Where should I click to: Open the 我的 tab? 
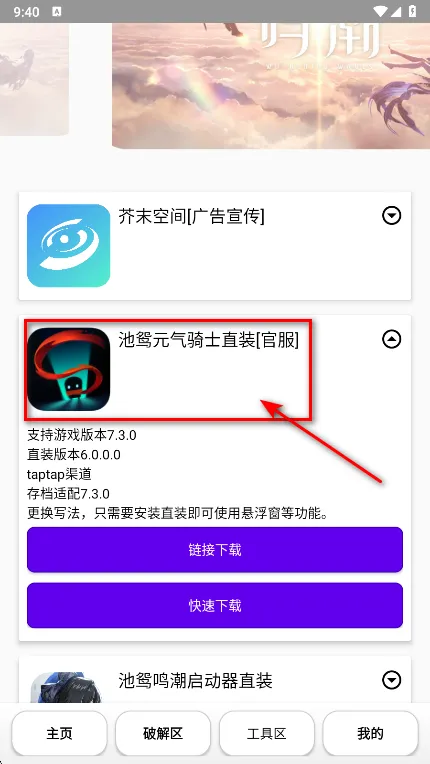pyautogui.click(x=370, y=733)
